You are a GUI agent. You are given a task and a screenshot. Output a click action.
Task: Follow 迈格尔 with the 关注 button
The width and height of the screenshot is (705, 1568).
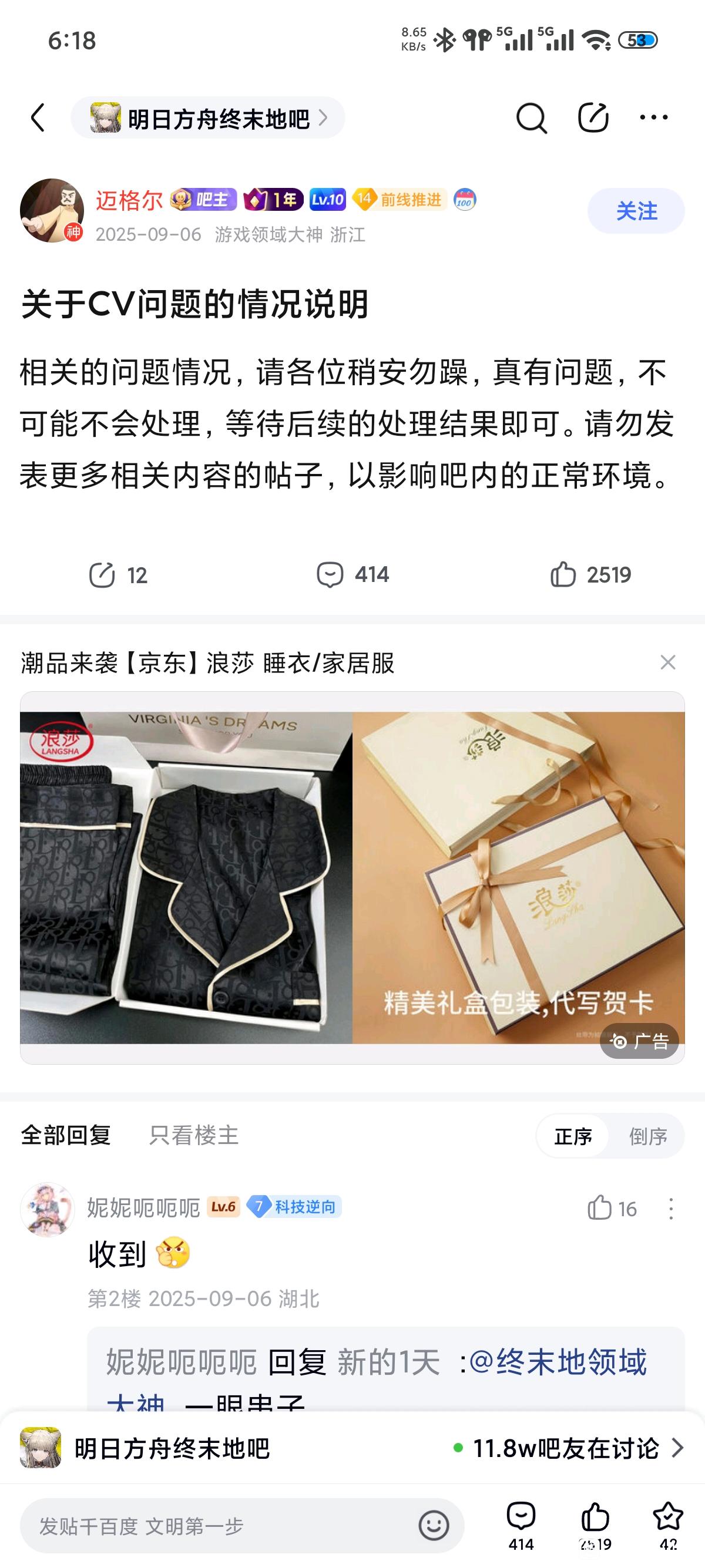pyautogui.click(x=636, y=211)
